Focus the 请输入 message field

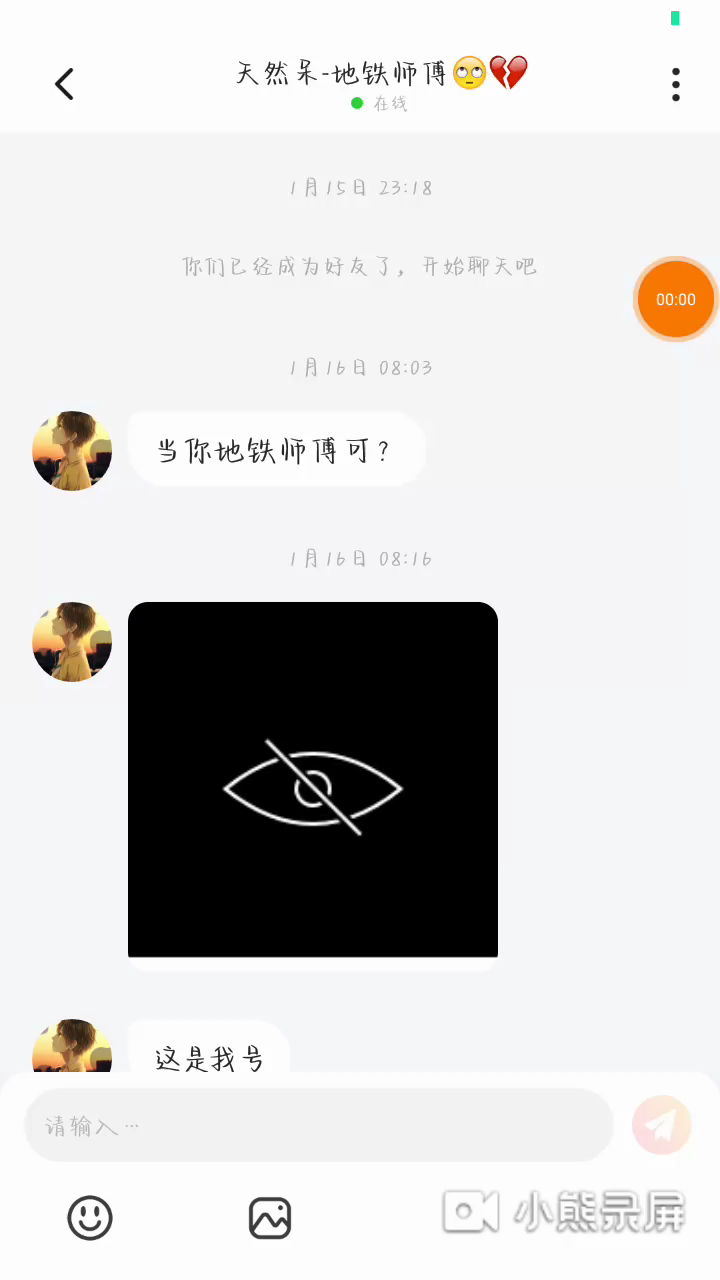tap(318, 1126)
